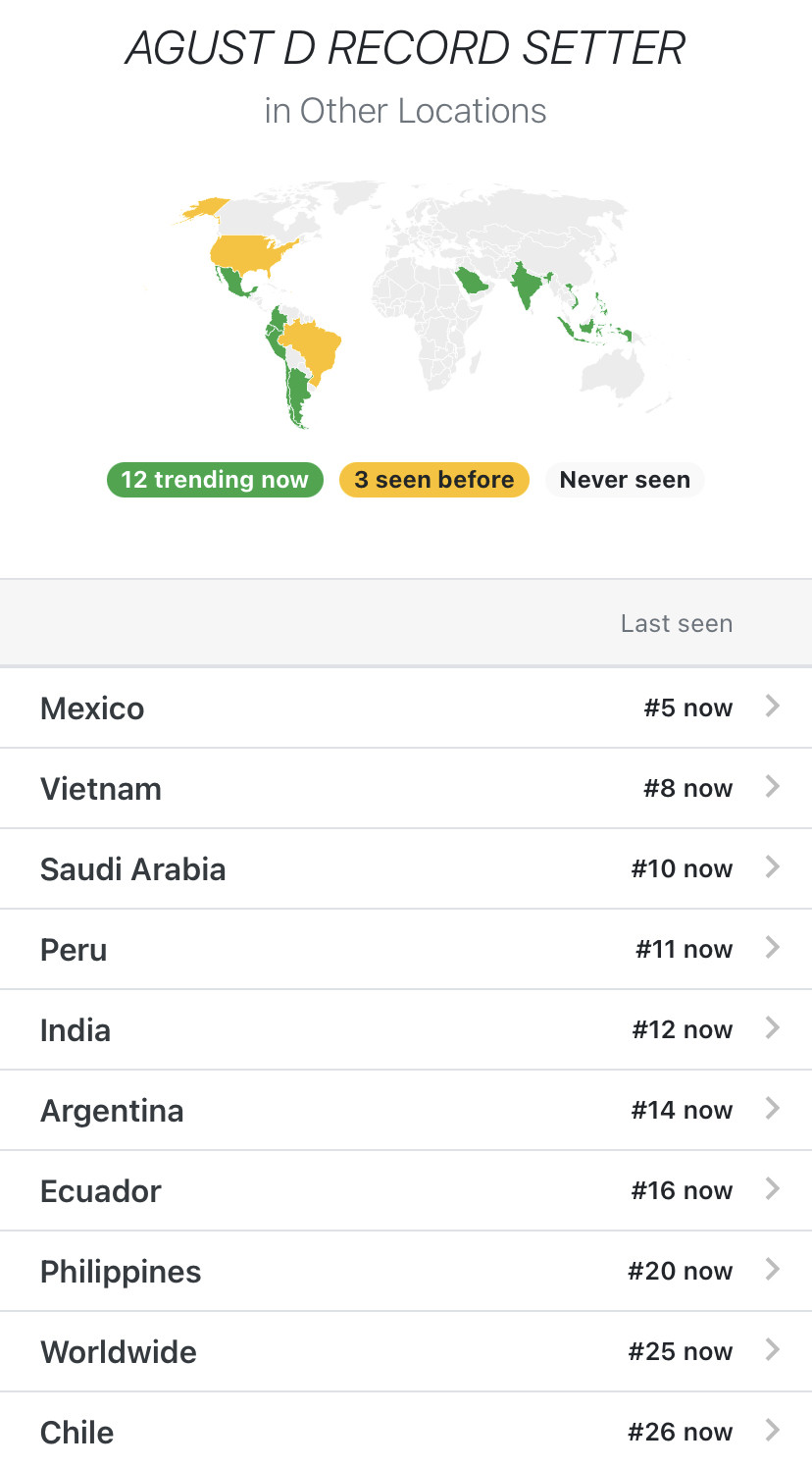View Saudi Arabia trend details
Viewport: 812px width, 1467px height.
[x=406, y=868]
